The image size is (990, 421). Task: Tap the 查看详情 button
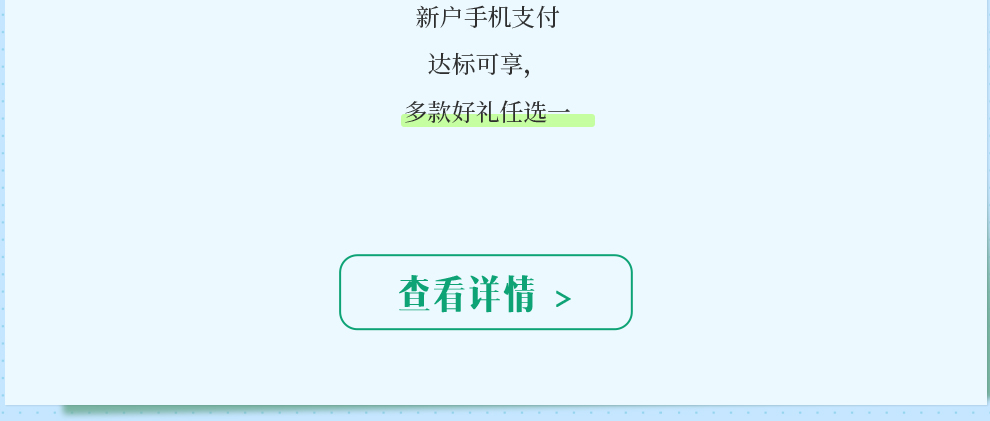click(x=486, y=293)
